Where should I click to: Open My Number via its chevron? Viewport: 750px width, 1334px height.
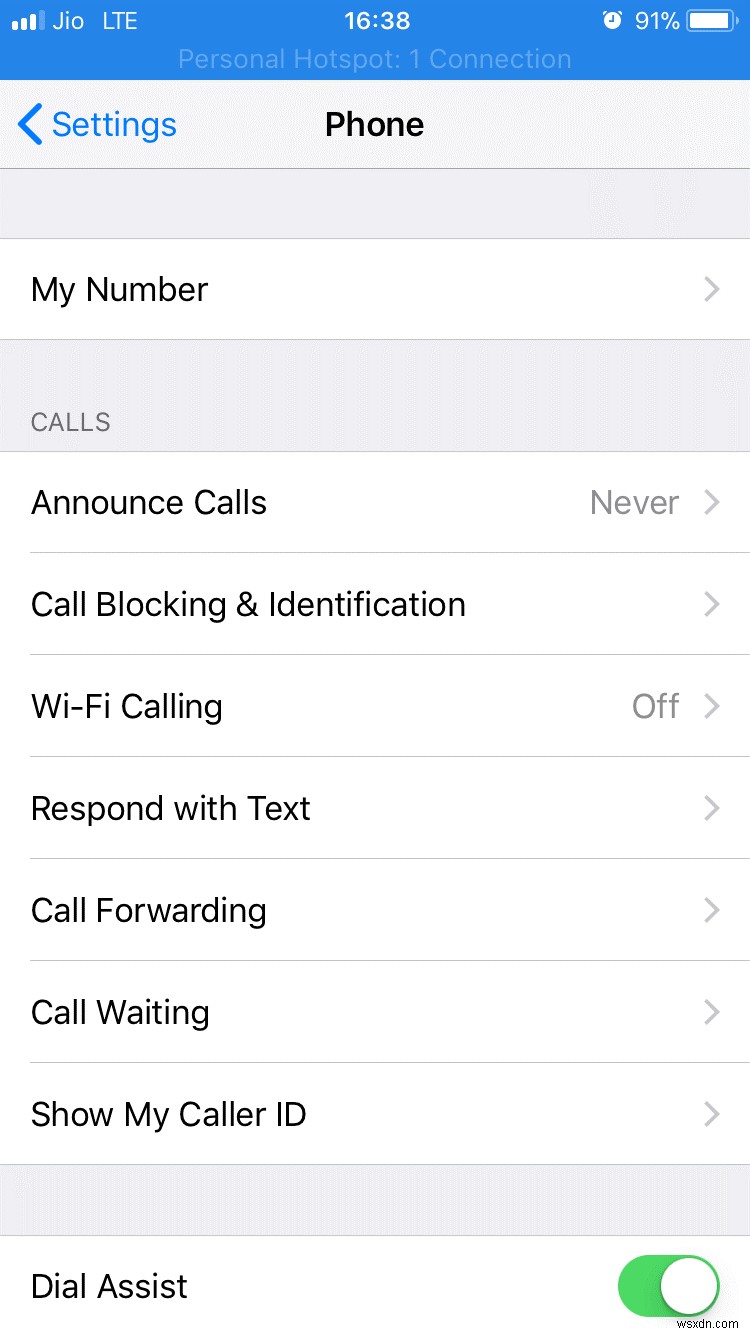pyautogui.click(x=711, y=289)
